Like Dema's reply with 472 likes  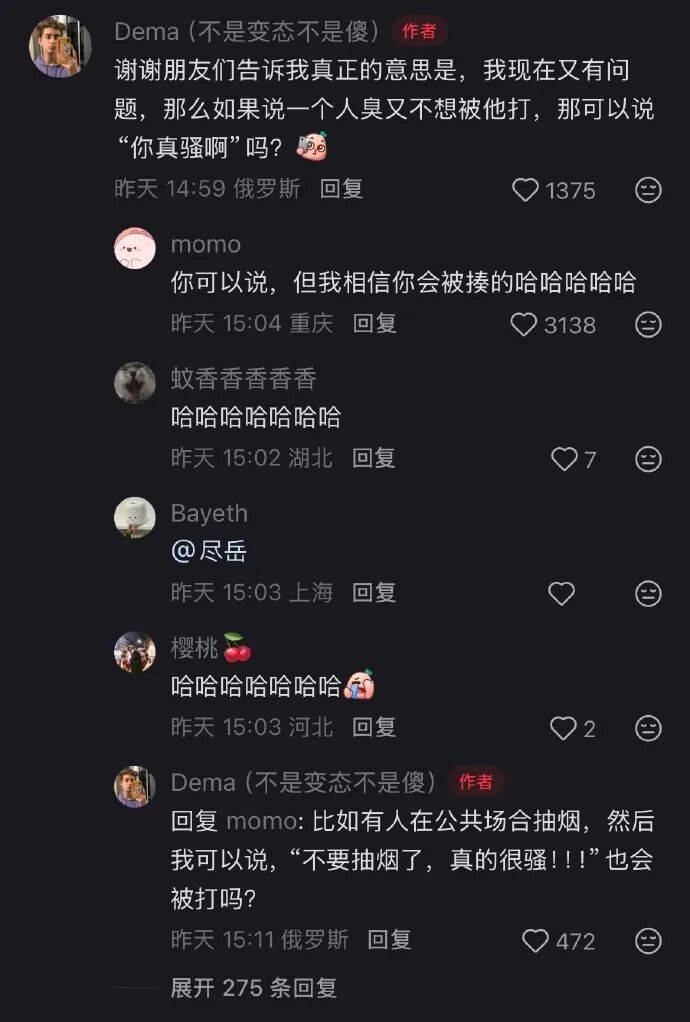tap(537, 941)
